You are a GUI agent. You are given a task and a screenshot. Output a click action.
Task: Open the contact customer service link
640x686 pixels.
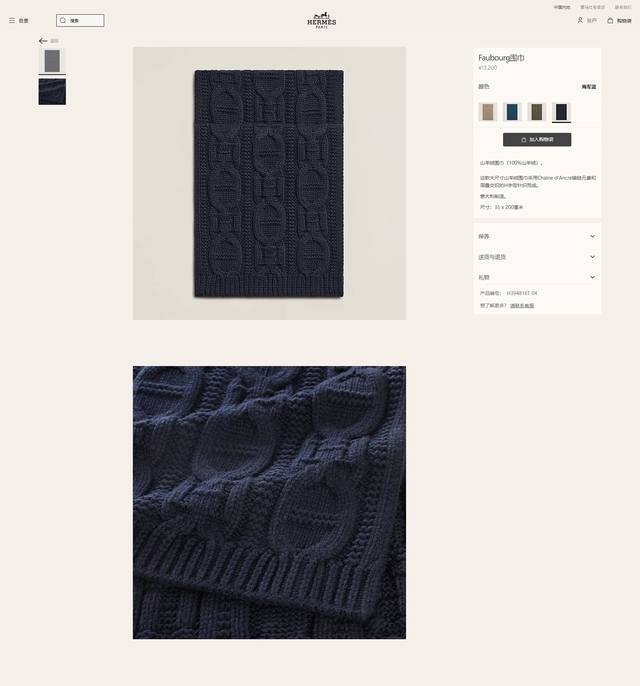click(x=522, y=305)
